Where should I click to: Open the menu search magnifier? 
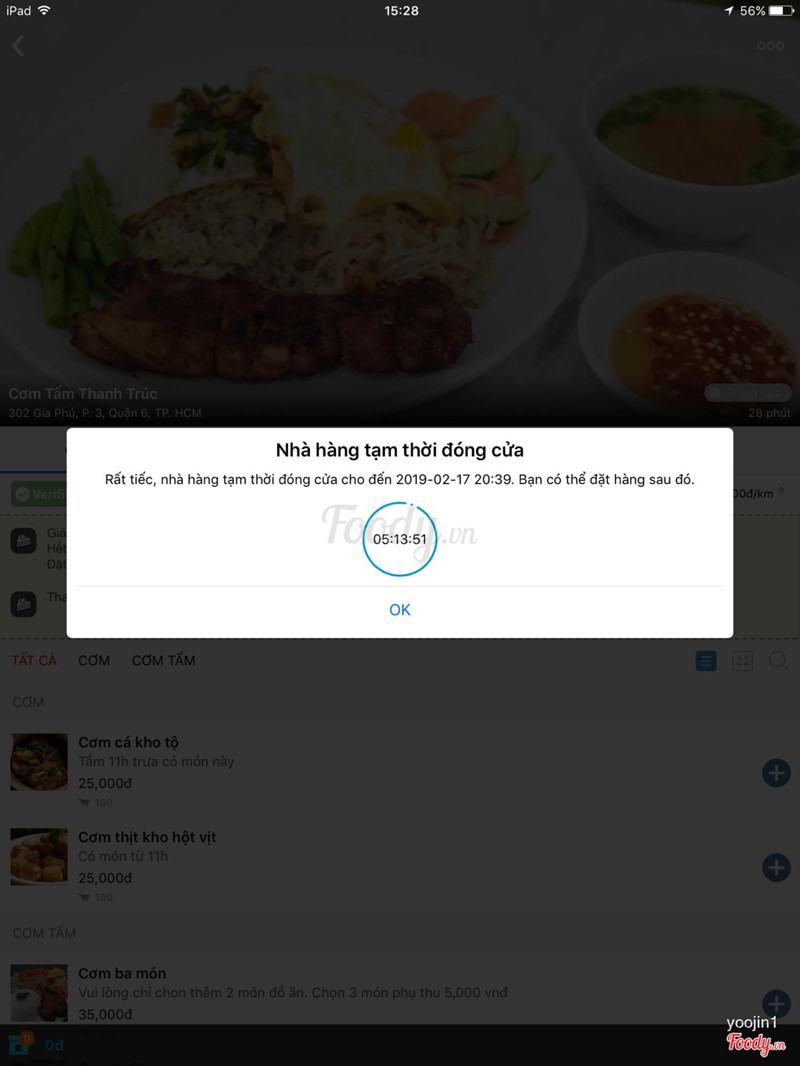click(778, 661)
